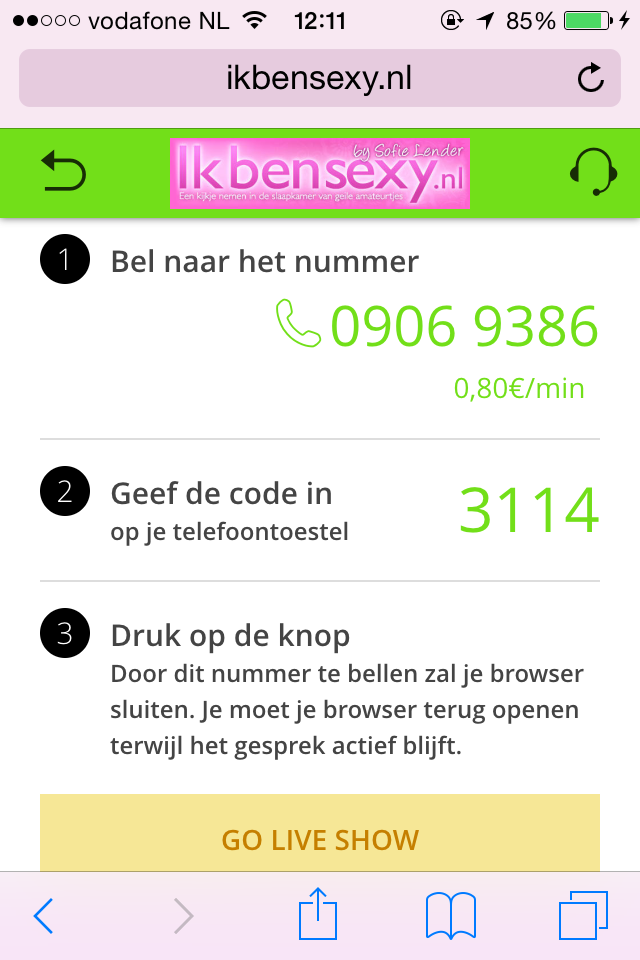This screenshot has width=640, height=960.
Task: Tap the GO LIVE SHOW button
Action: pyautogui.click(x=320, y=838)
